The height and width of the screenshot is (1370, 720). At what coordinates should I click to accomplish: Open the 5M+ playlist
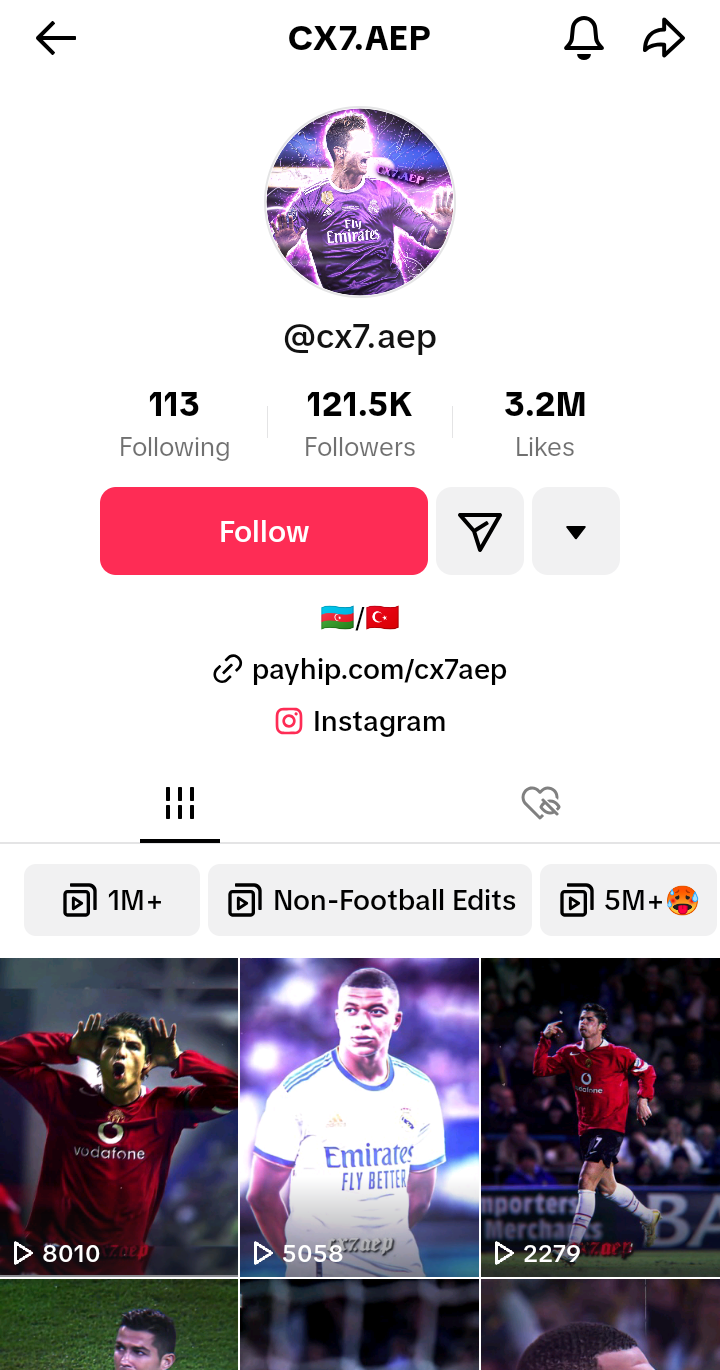629,900
